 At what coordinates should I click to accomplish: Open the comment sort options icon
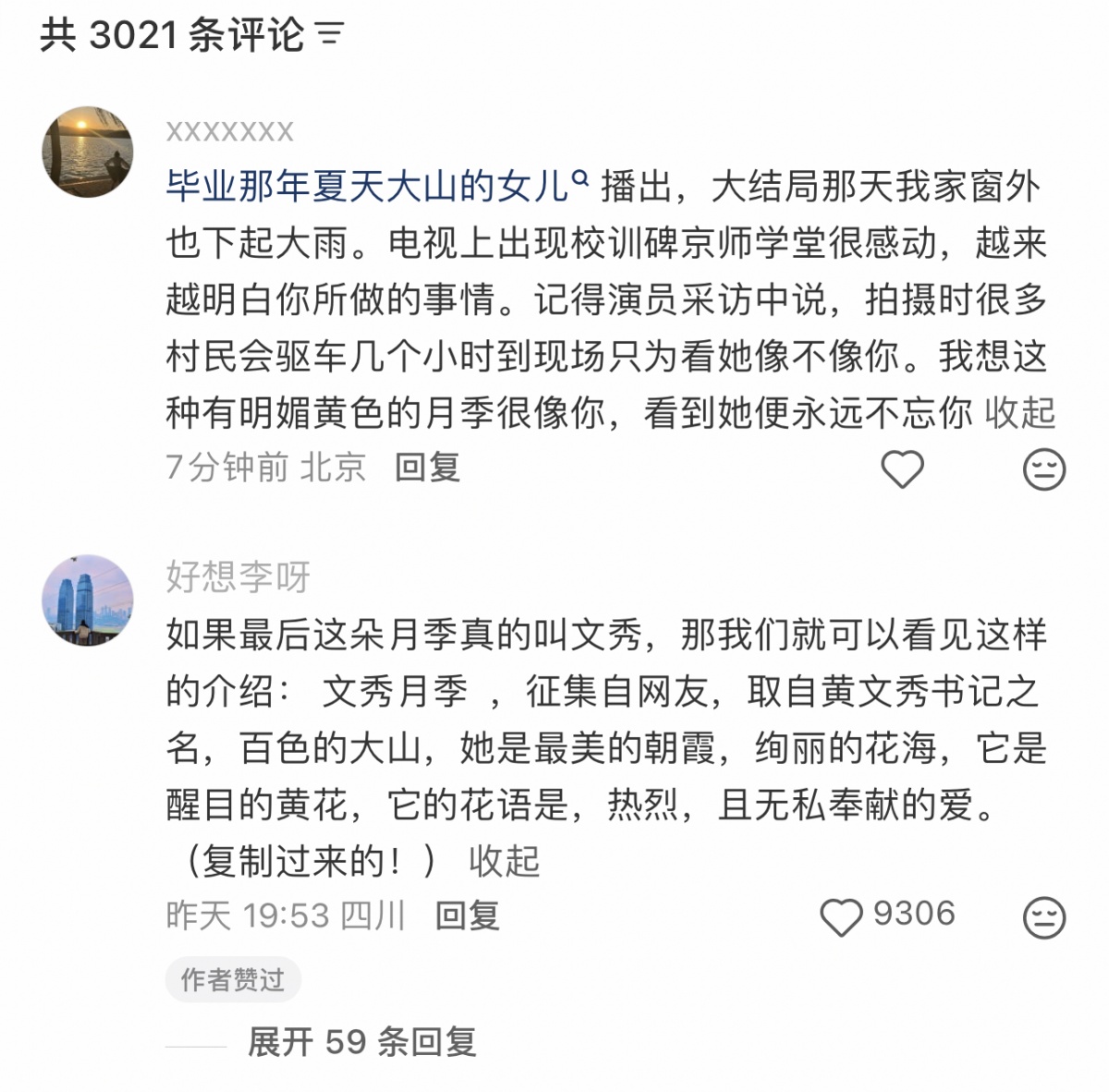pyautogui.click(x=330, y=35)
